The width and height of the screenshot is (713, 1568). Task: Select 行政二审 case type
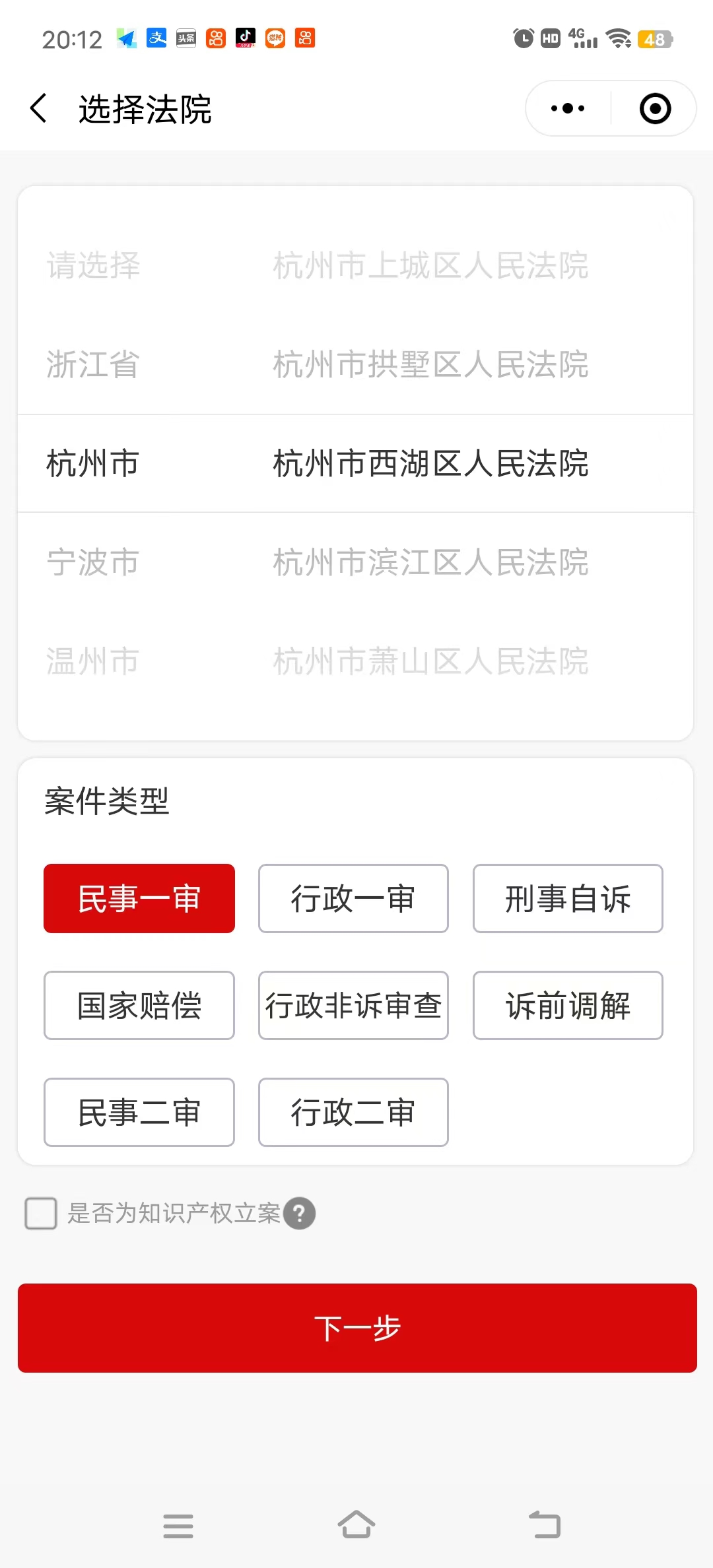coord(353,1112)
